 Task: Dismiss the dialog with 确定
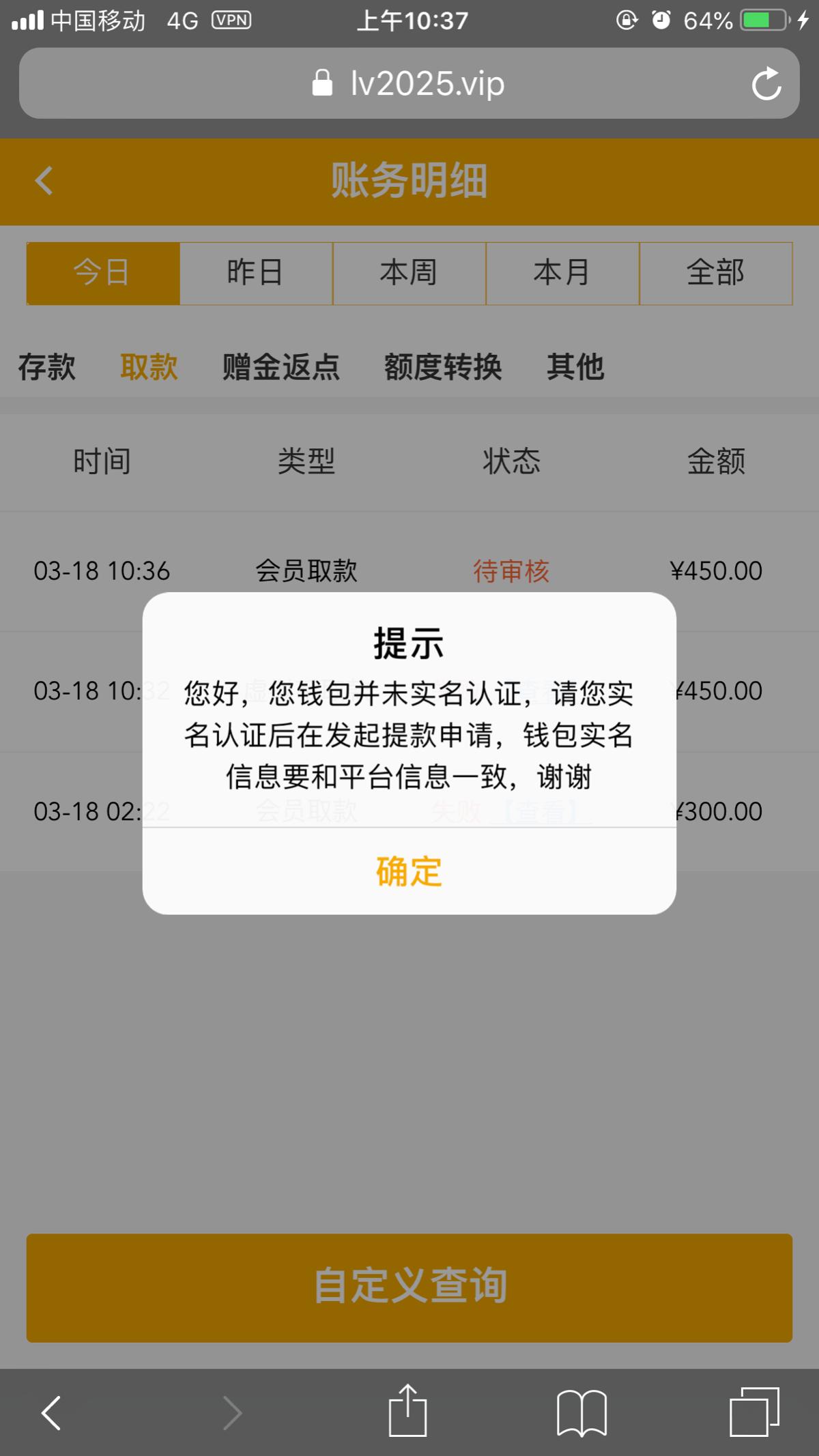tap(407, 871)
